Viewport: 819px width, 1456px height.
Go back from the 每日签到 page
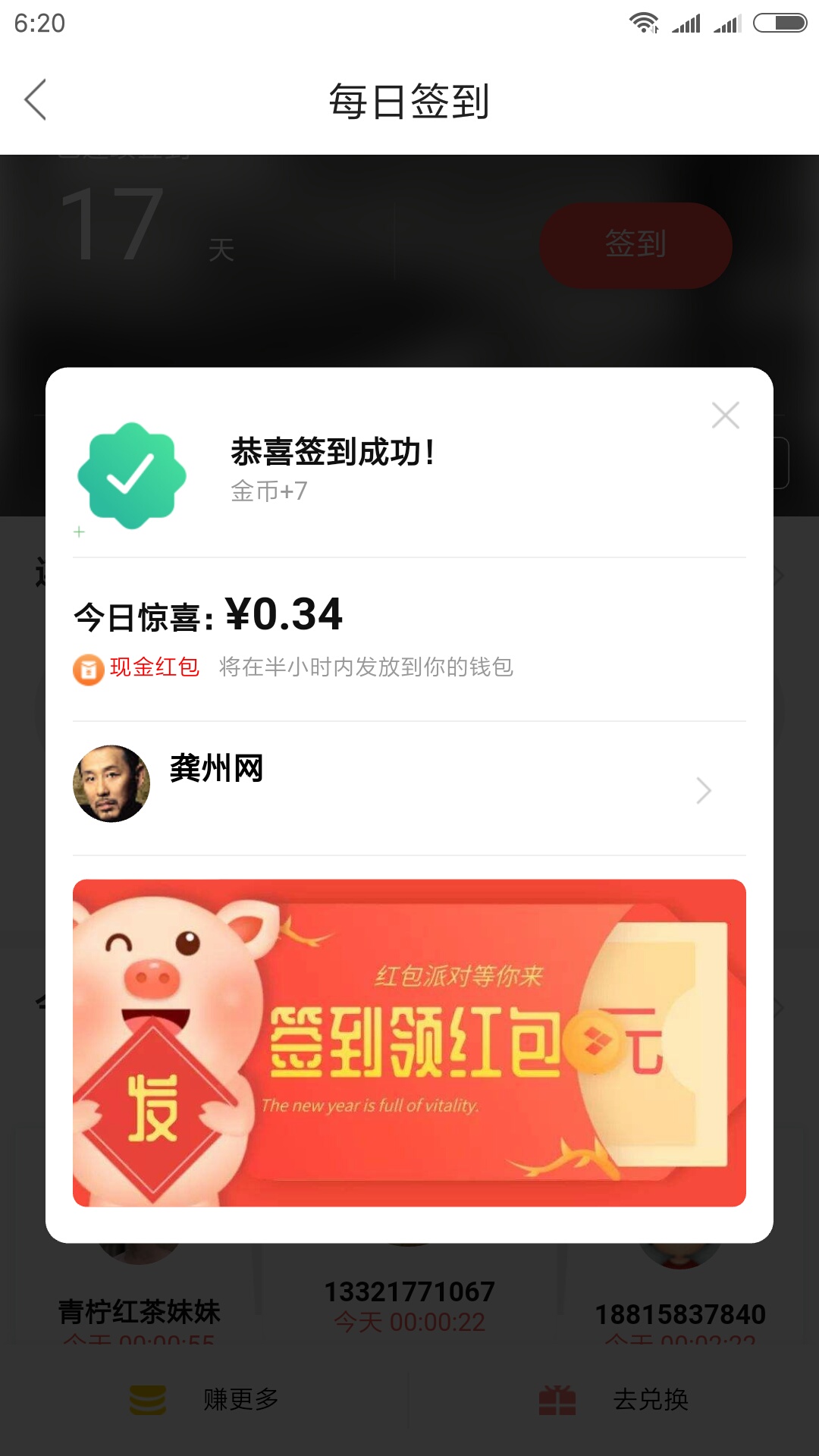[36, 100]
